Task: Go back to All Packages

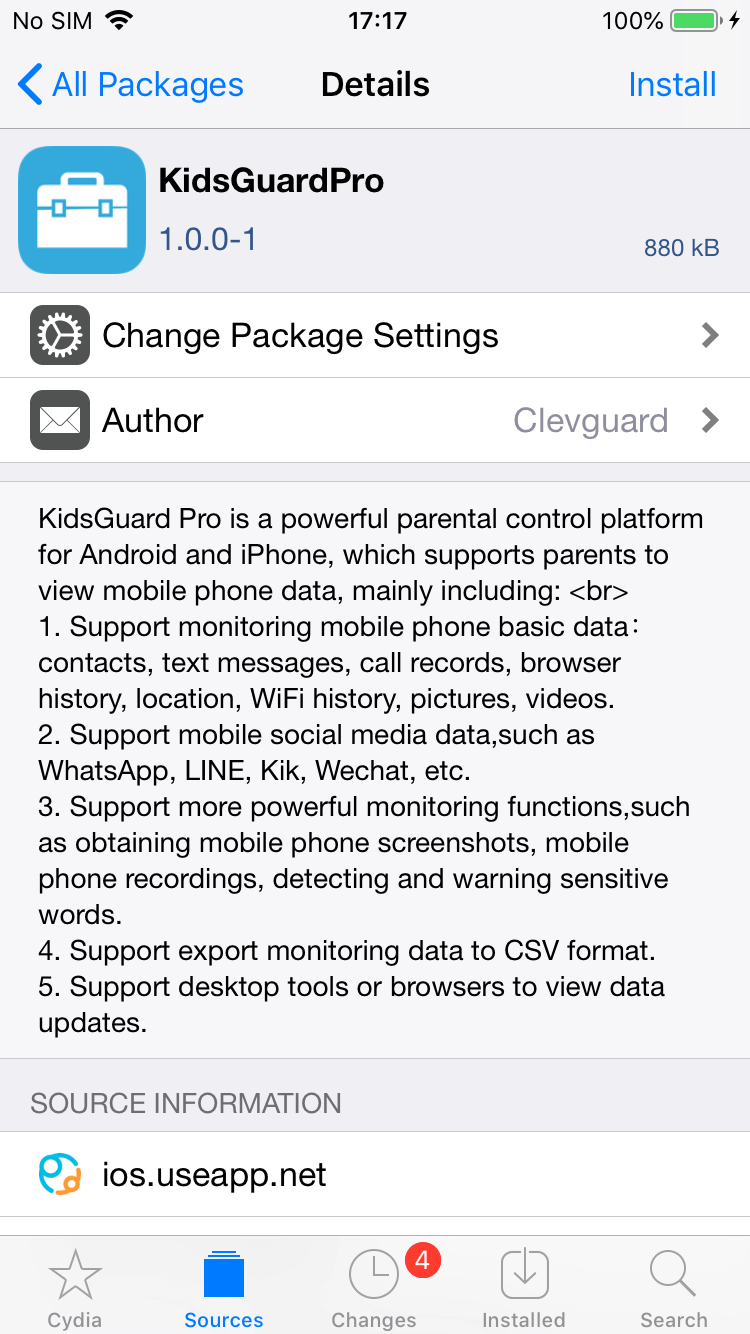Action: (130, 85)
